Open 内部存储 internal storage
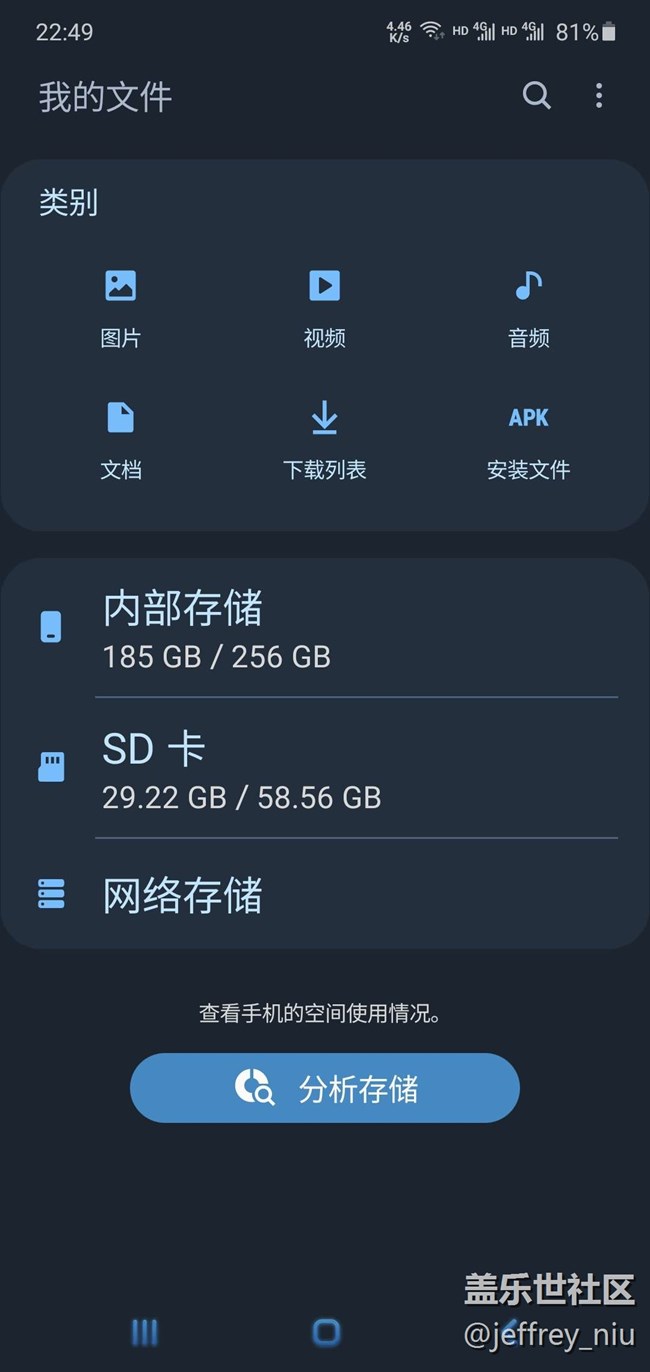Screen dimensions: 650x1372 (x=325, y=627)
